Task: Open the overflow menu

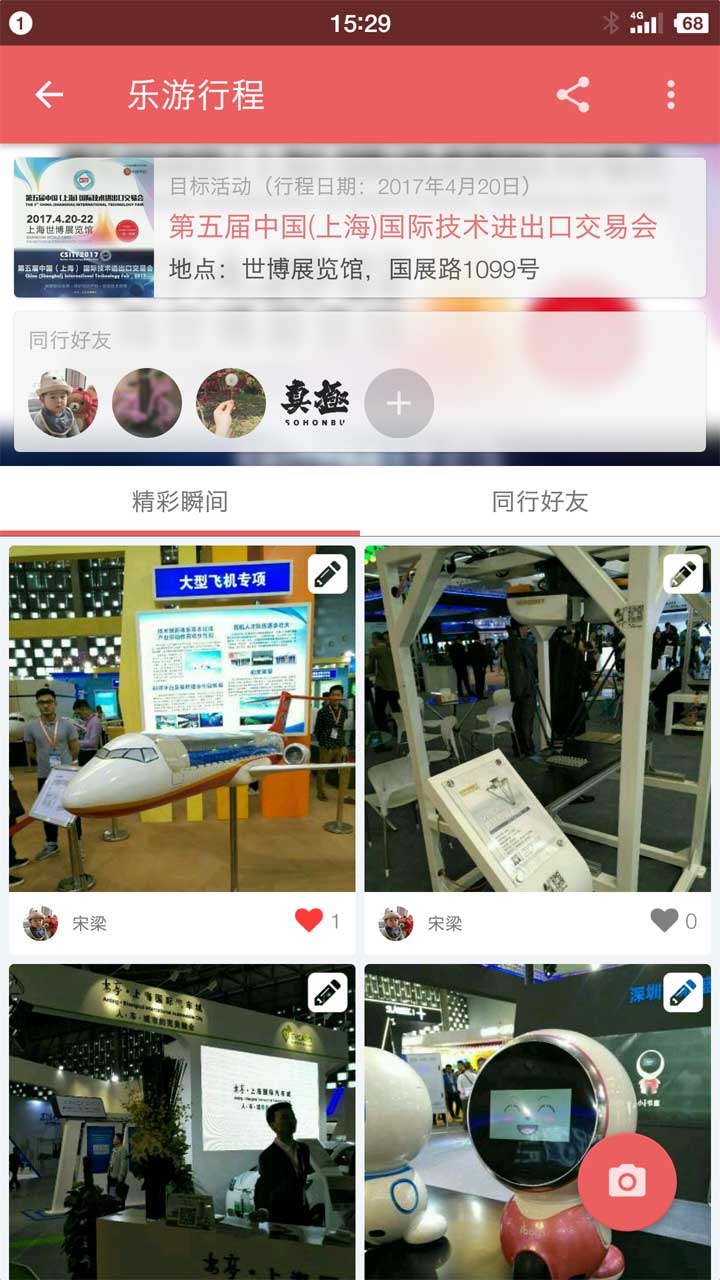Action: (x=671, y=95)
